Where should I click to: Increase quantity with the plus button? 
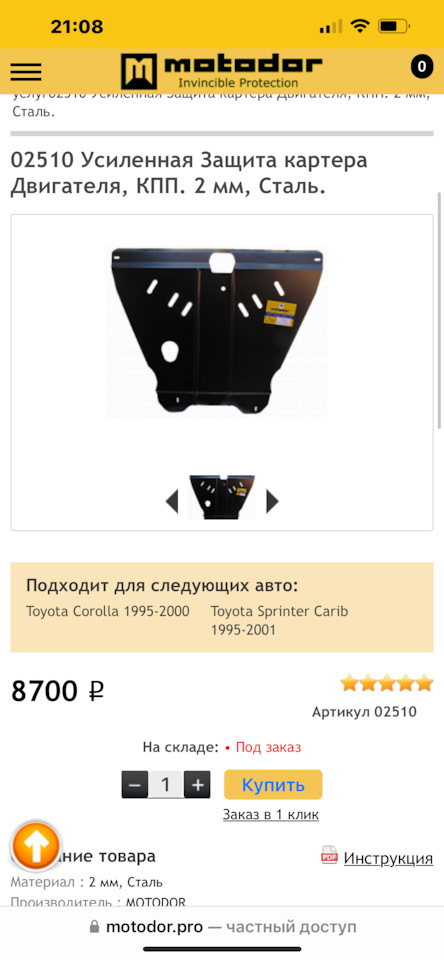point(197,785)
